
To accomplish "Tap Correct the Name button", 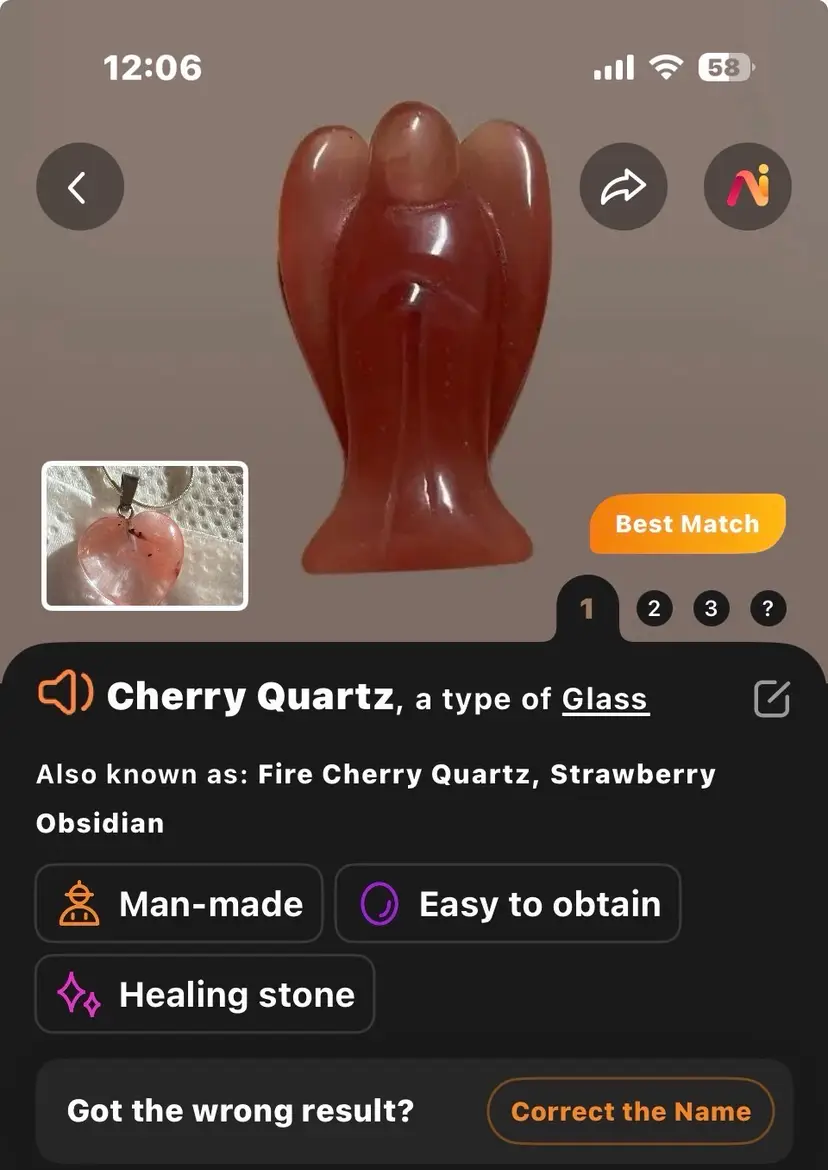I will pos(630,1111).
